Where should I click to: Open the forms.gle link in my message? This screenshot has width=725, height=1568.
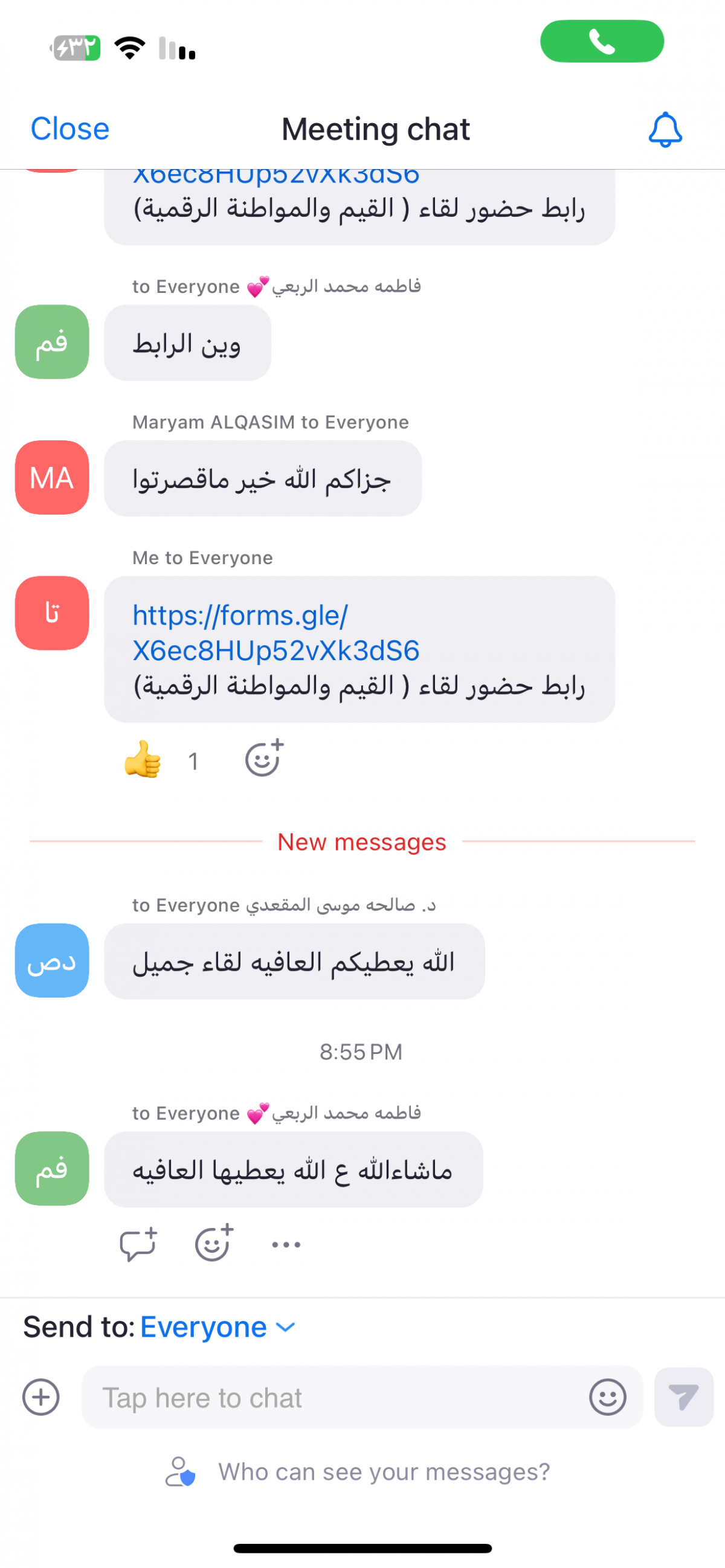[x=275, y=632]
